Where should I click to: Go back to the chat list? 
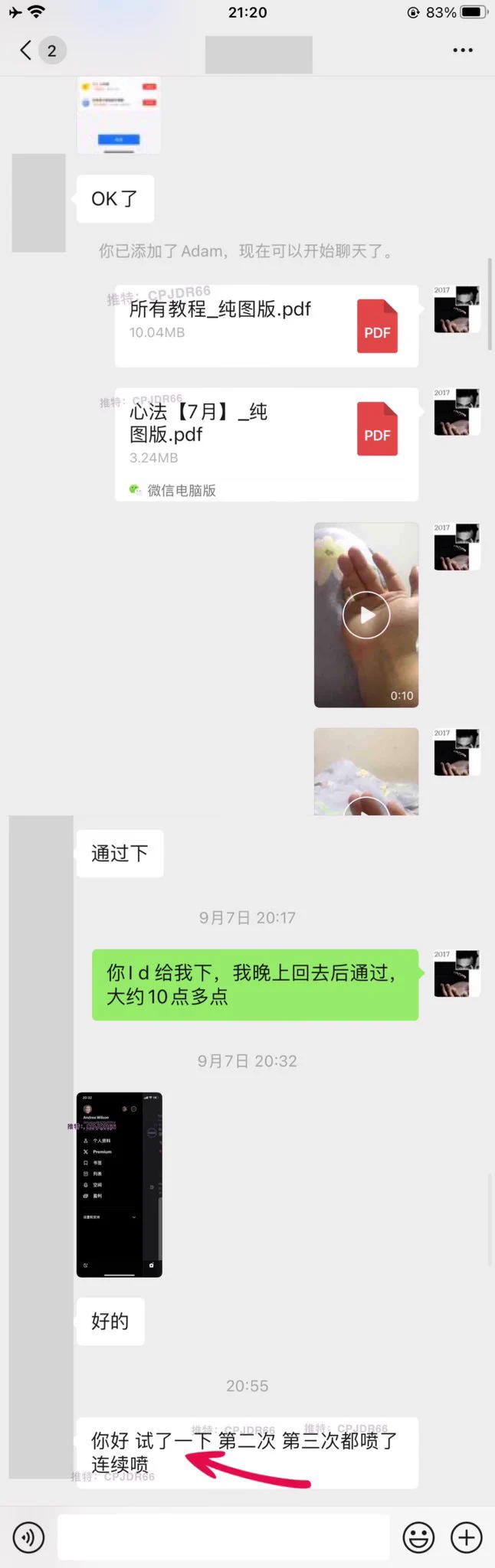[27, 51]
